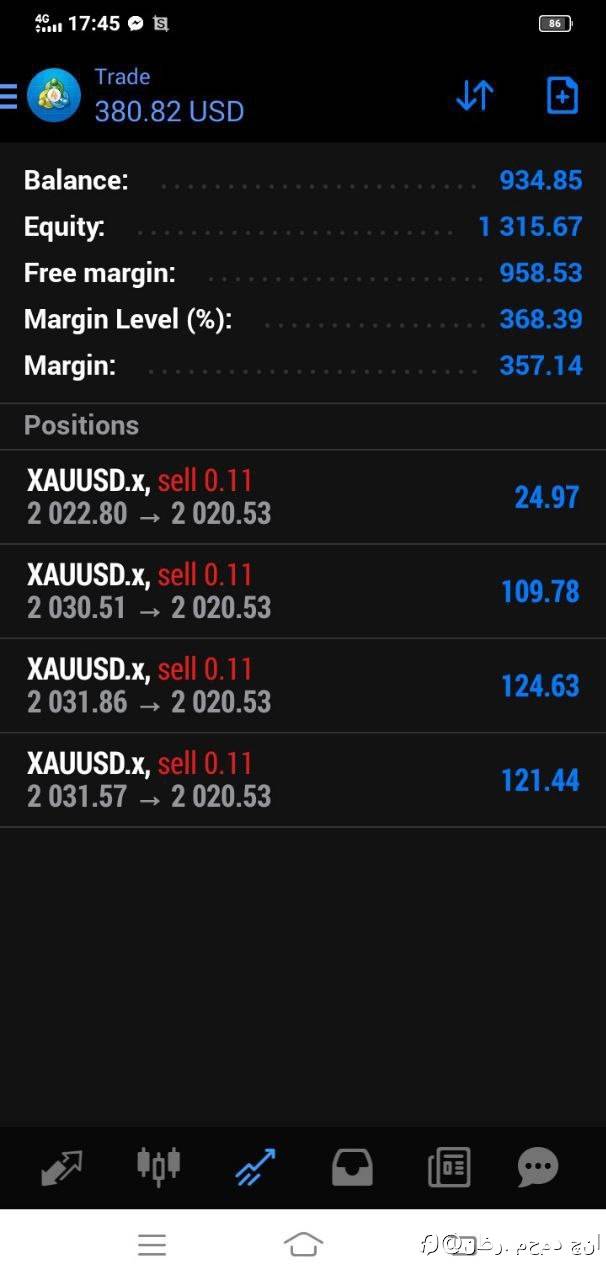Switch to the History tab
Screen dimensions: 606x1280
coord(352,1167)
